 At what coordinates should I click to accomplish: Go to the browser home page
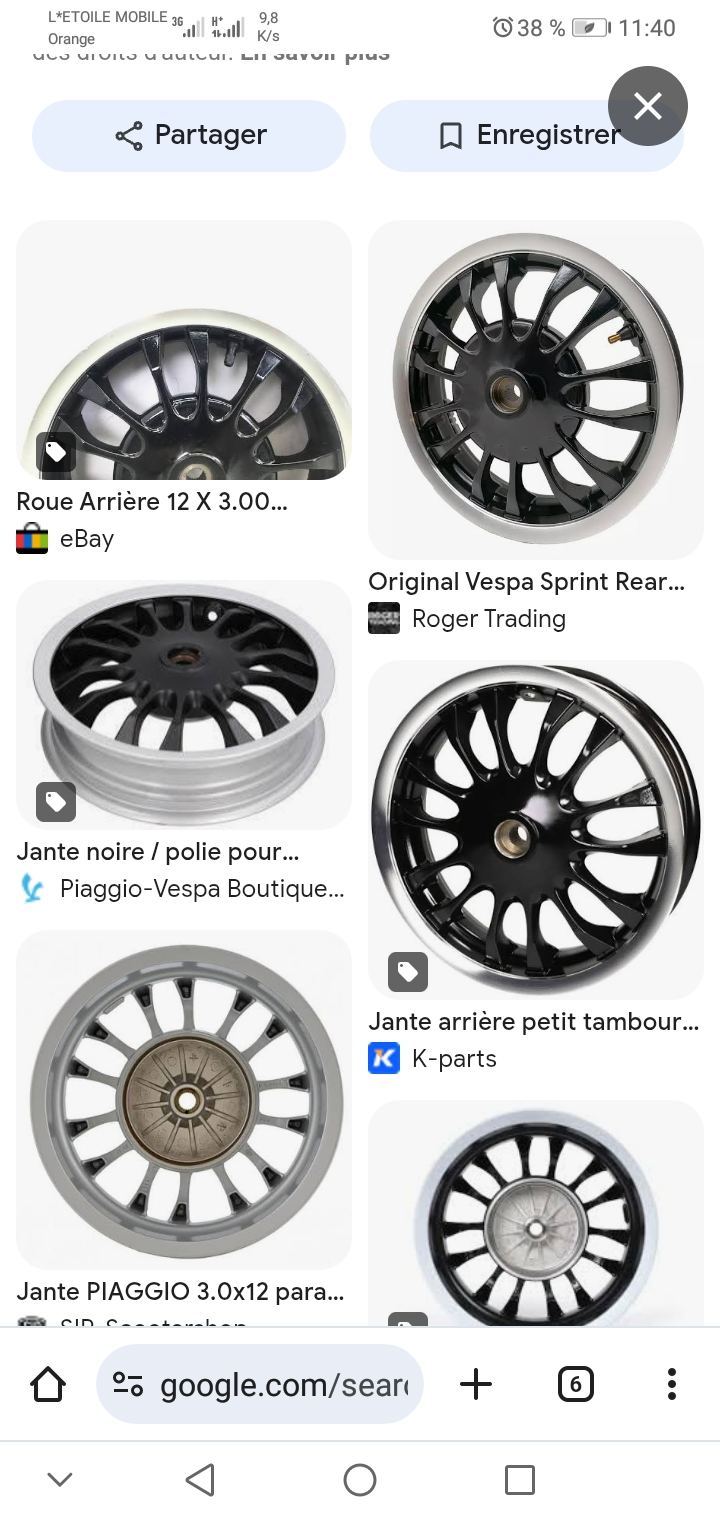pyautogui.click(x=48, y=1384)
